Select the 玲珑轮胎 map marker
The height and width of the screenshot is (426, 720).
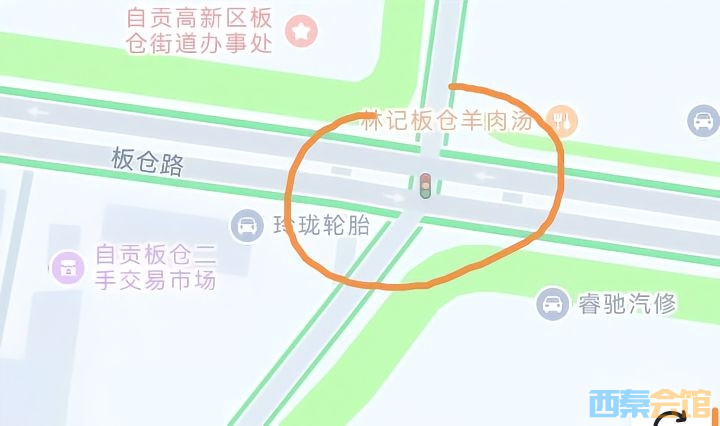click(x=246, y=225)
